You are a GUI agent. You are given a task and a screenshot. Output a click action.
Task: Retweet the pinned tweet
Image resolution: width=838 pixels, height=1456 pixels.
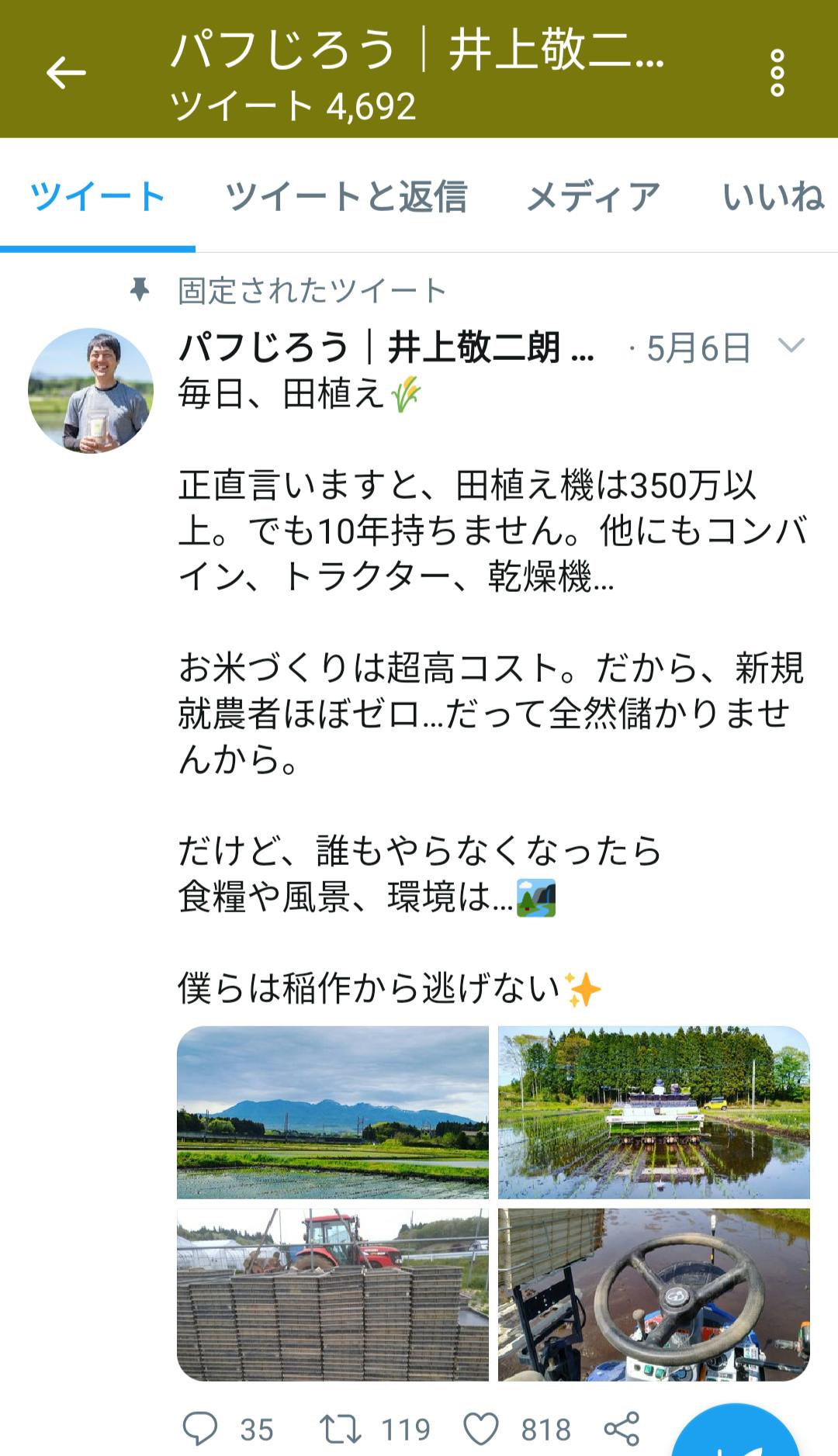click(x=341, y=1429)
